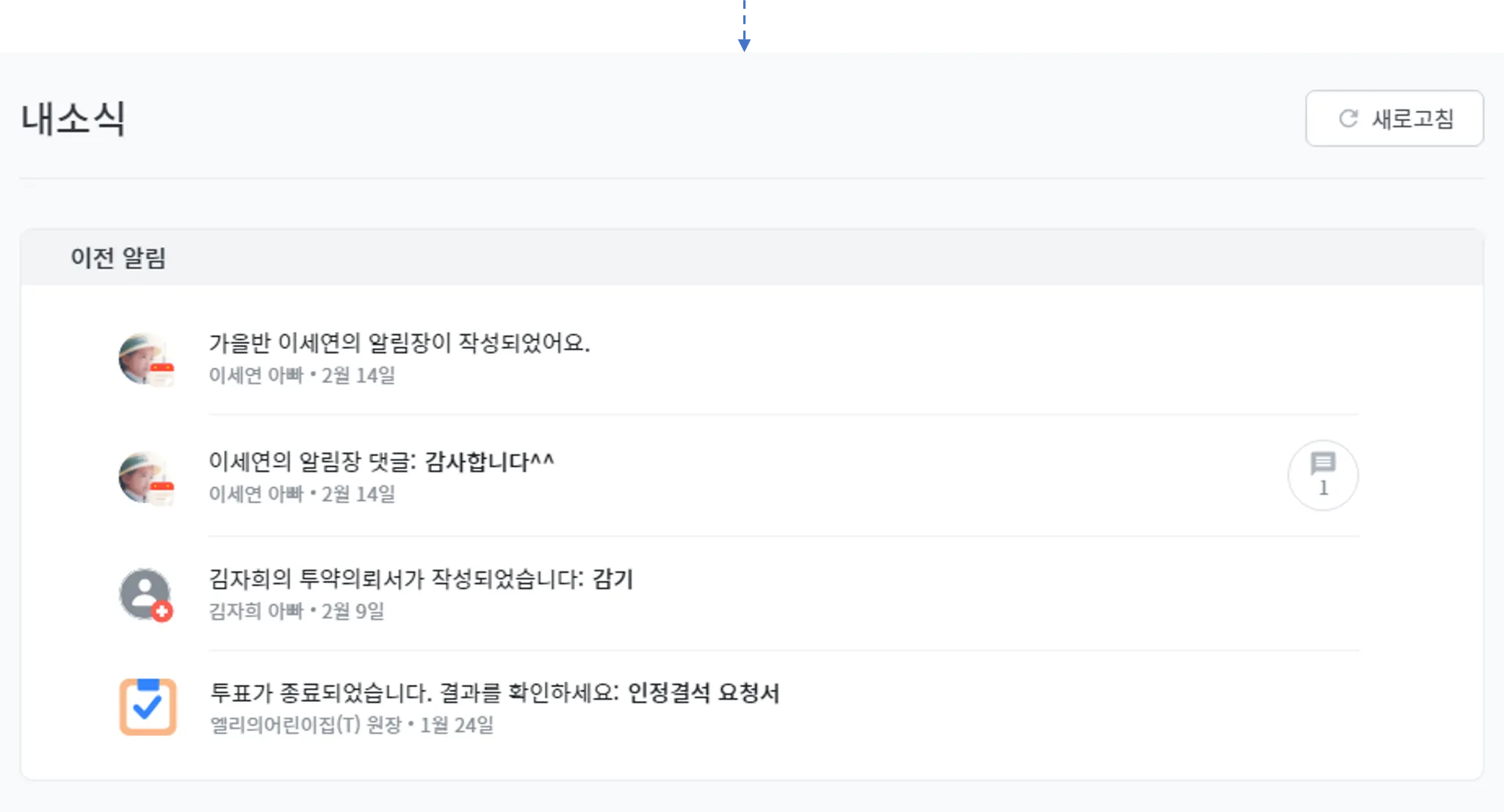
Task: Open 가을반 이세연 알림장 작성 notification
Action: point(399,343)
